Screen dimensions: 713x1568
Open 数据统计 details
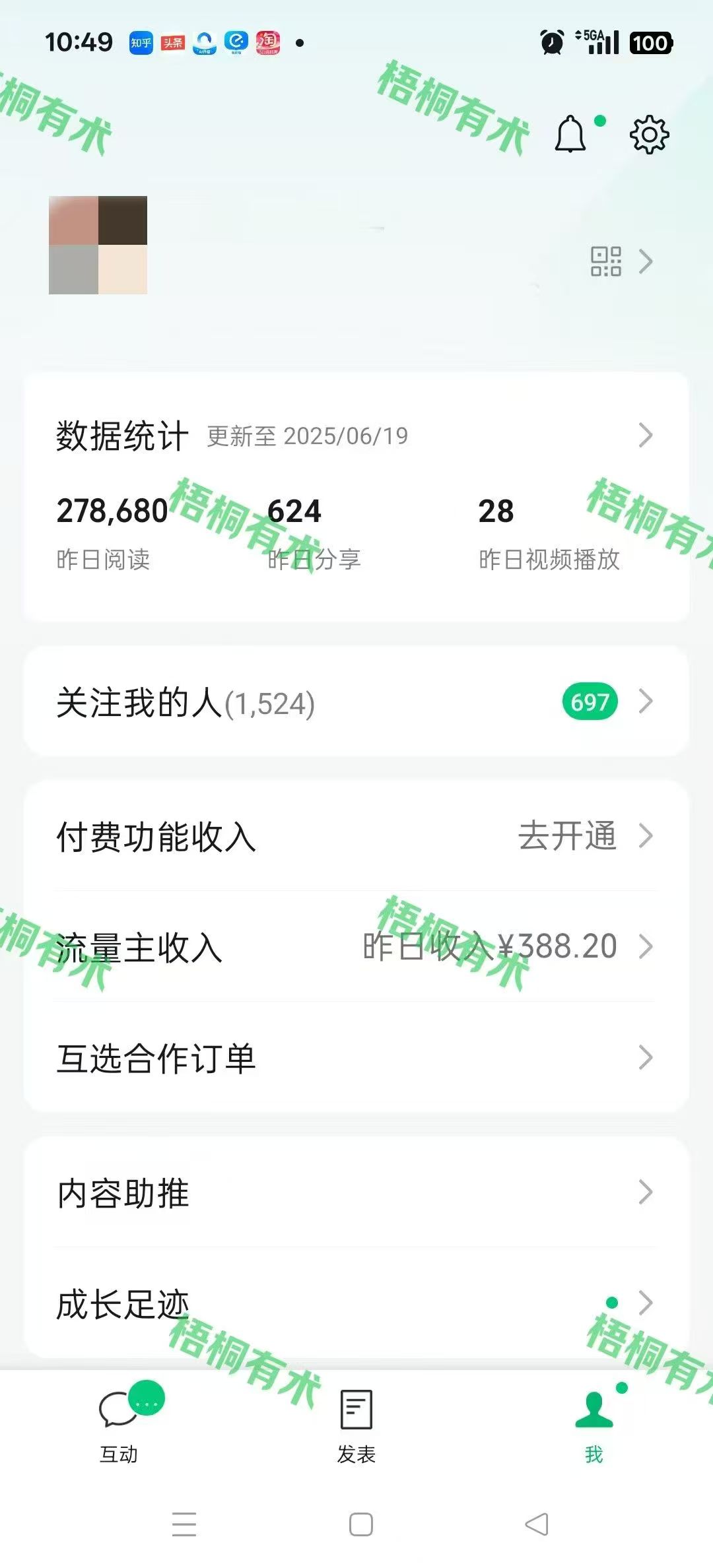[x=356, y=436]
